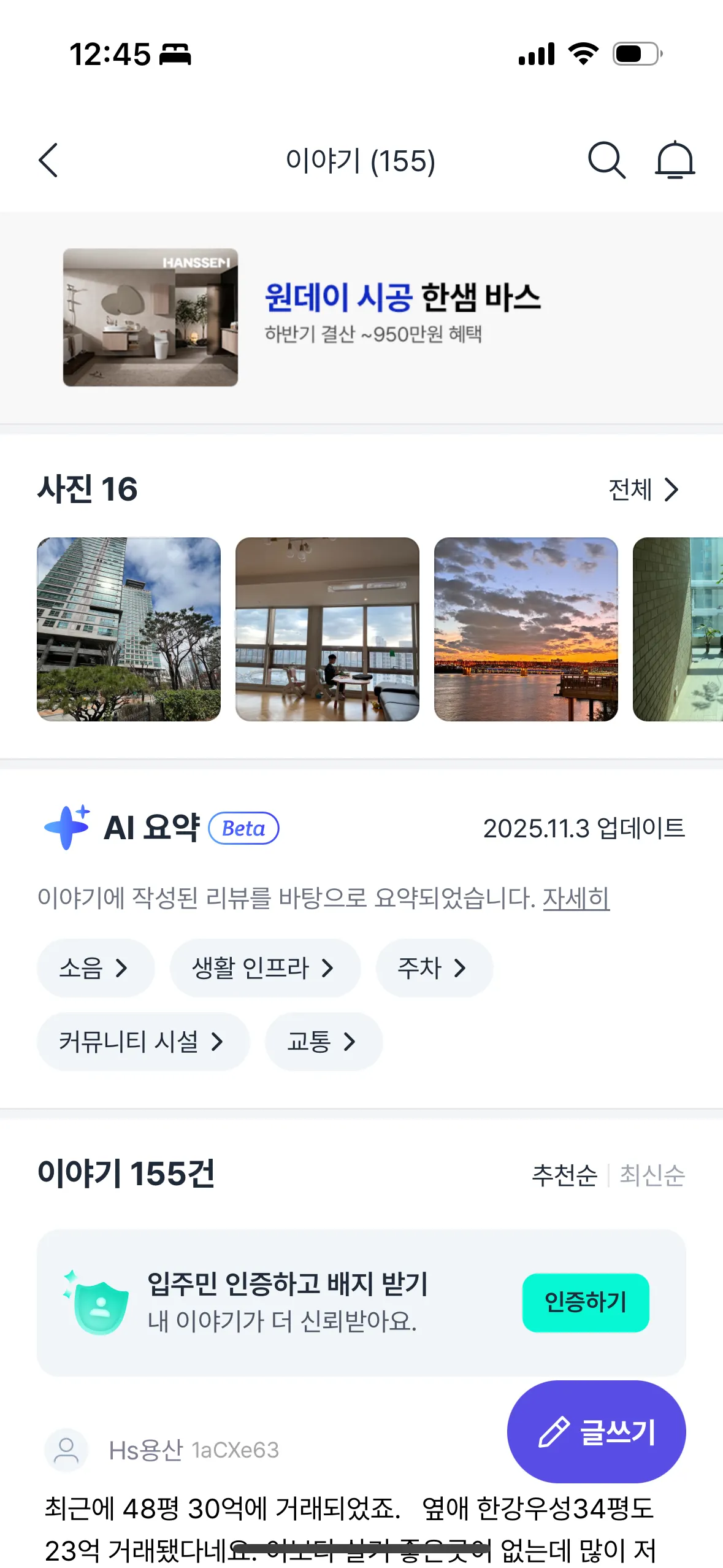Open the apartment tower exterior photo
Screen dimensions: 723x1568
(x=129, y=629)
